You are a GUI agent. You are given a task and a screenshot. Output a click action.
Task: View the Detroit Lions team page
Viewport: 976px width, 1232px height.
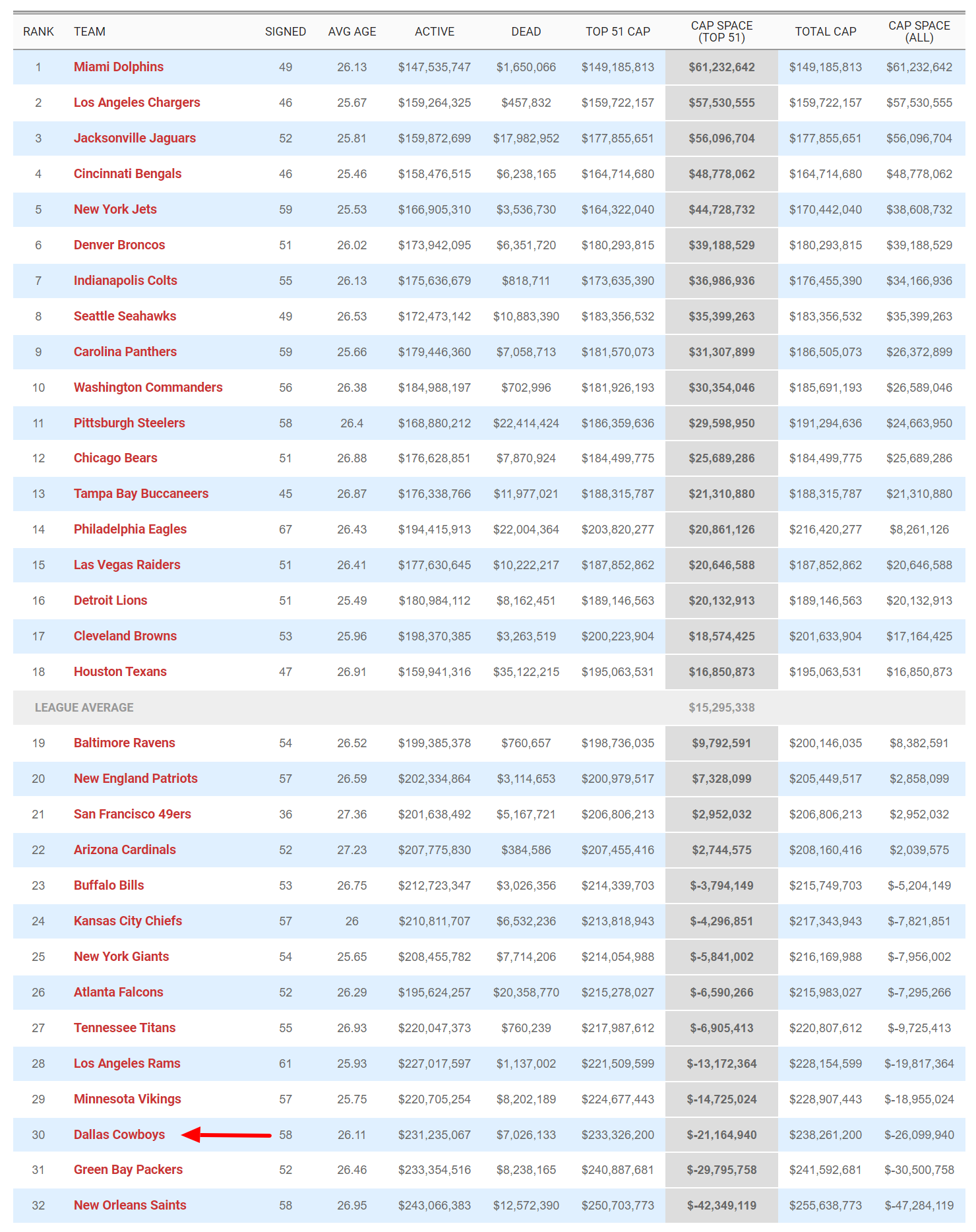point(110,600)
